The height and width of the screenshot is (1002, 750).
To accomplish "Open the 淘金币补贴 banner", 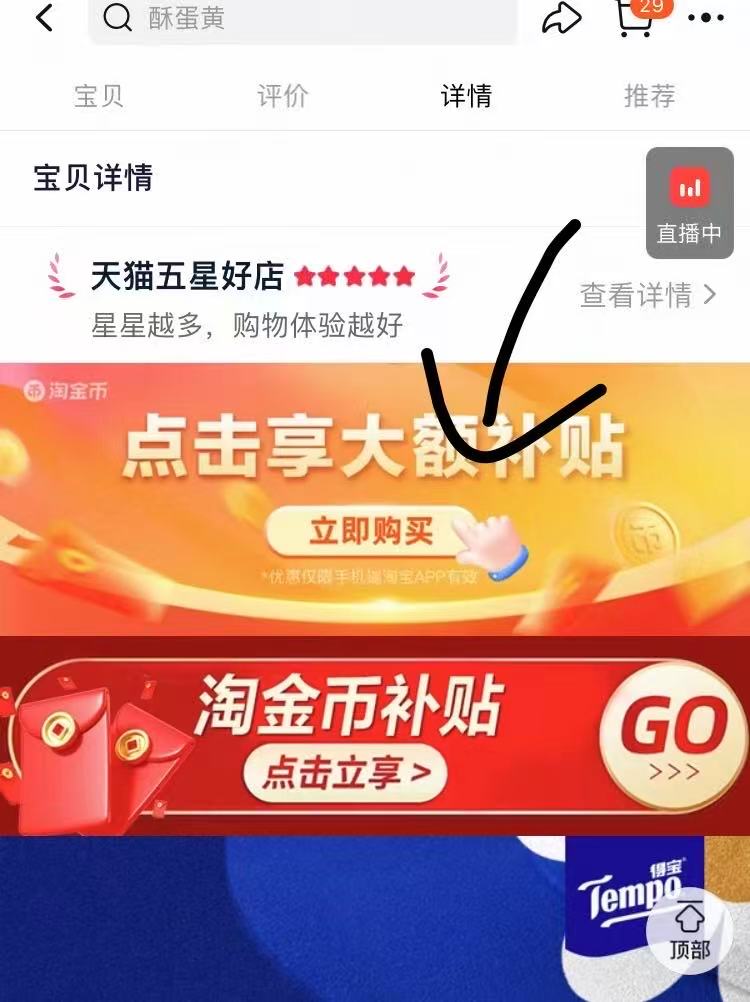I will tap(374, 735).
